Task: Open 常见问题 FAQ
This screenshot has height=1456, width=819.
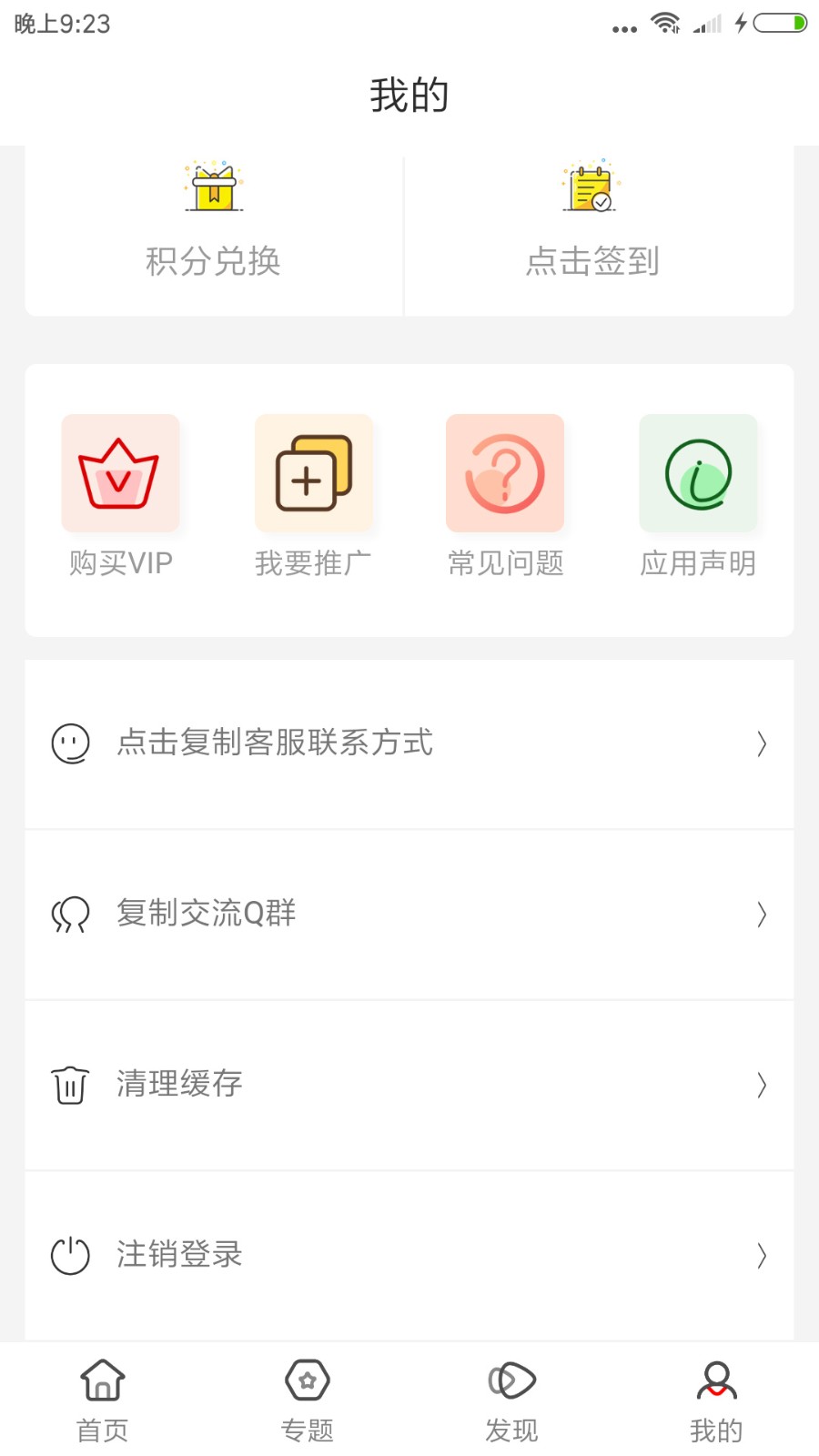Action: point(505,497)
